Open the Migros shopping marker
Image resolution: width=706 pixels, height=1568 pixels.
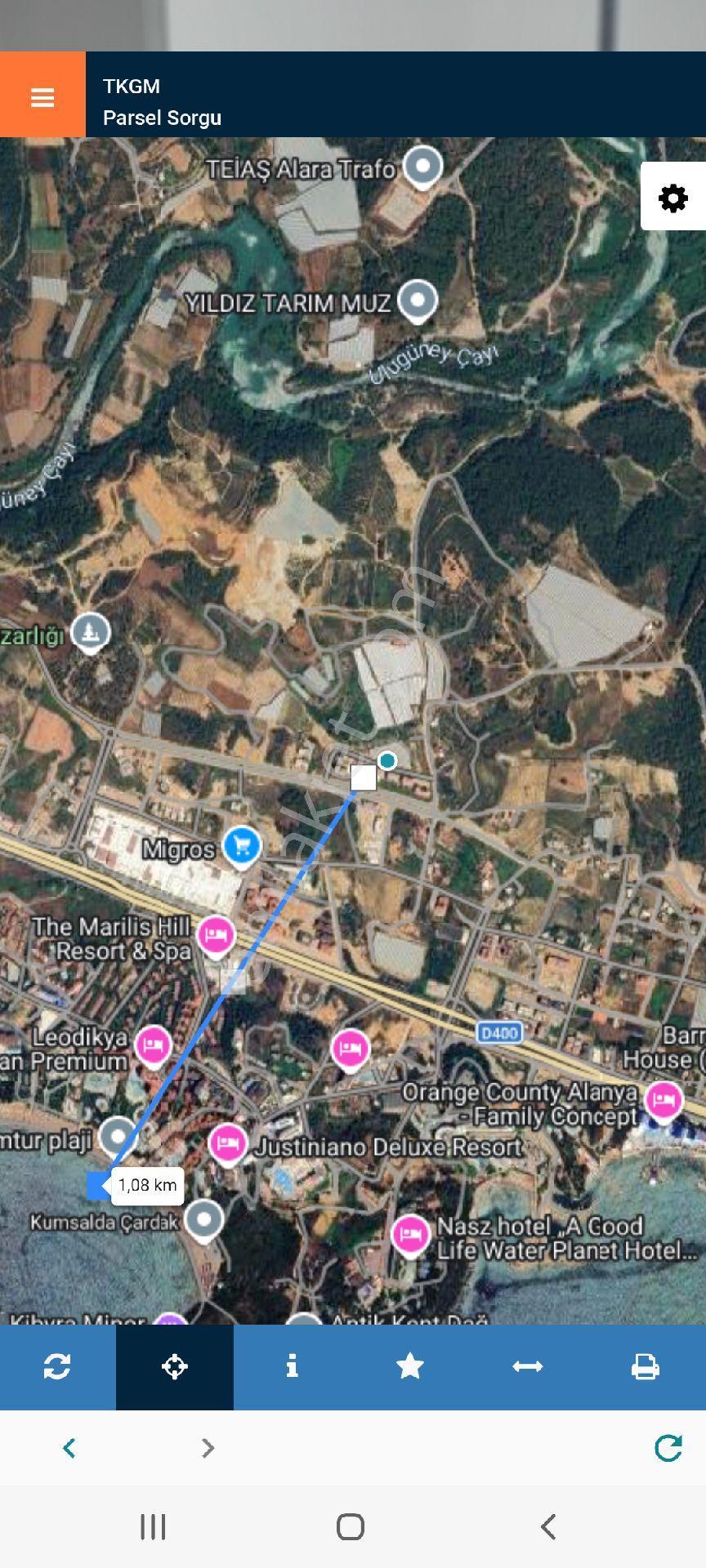pyautogui.click(x=241, y=846)
